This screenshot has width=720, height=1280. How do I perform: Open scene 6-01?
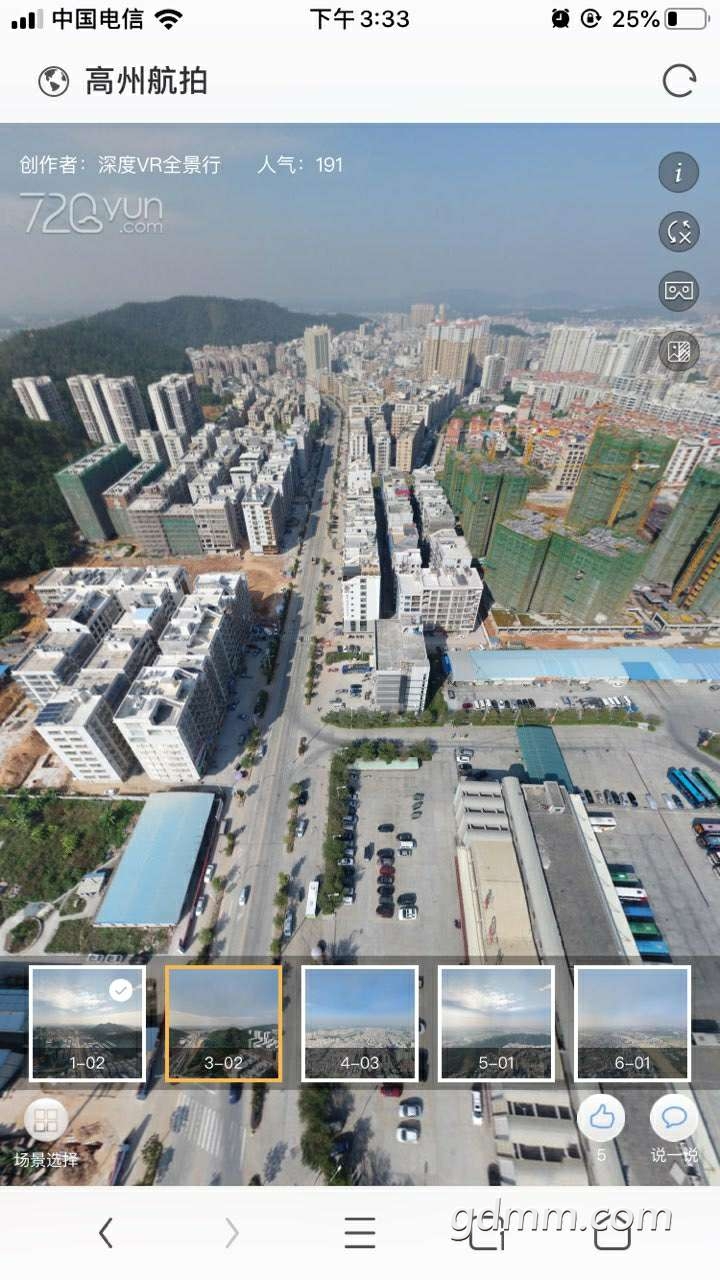632,1023
